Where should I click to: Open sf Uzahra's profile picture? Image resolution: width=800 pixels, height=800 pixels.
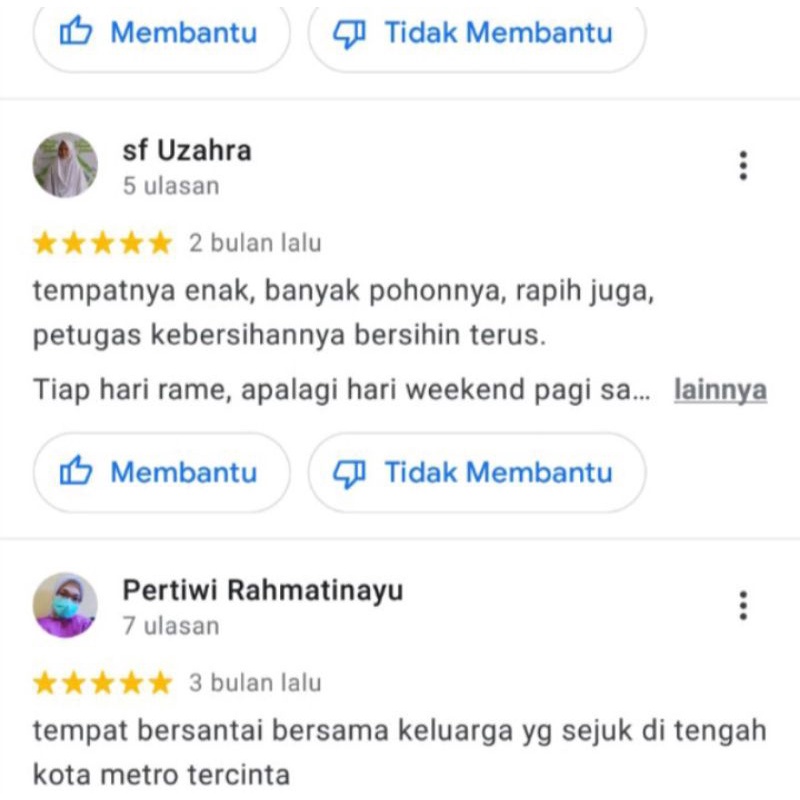[x=65, y=165]
